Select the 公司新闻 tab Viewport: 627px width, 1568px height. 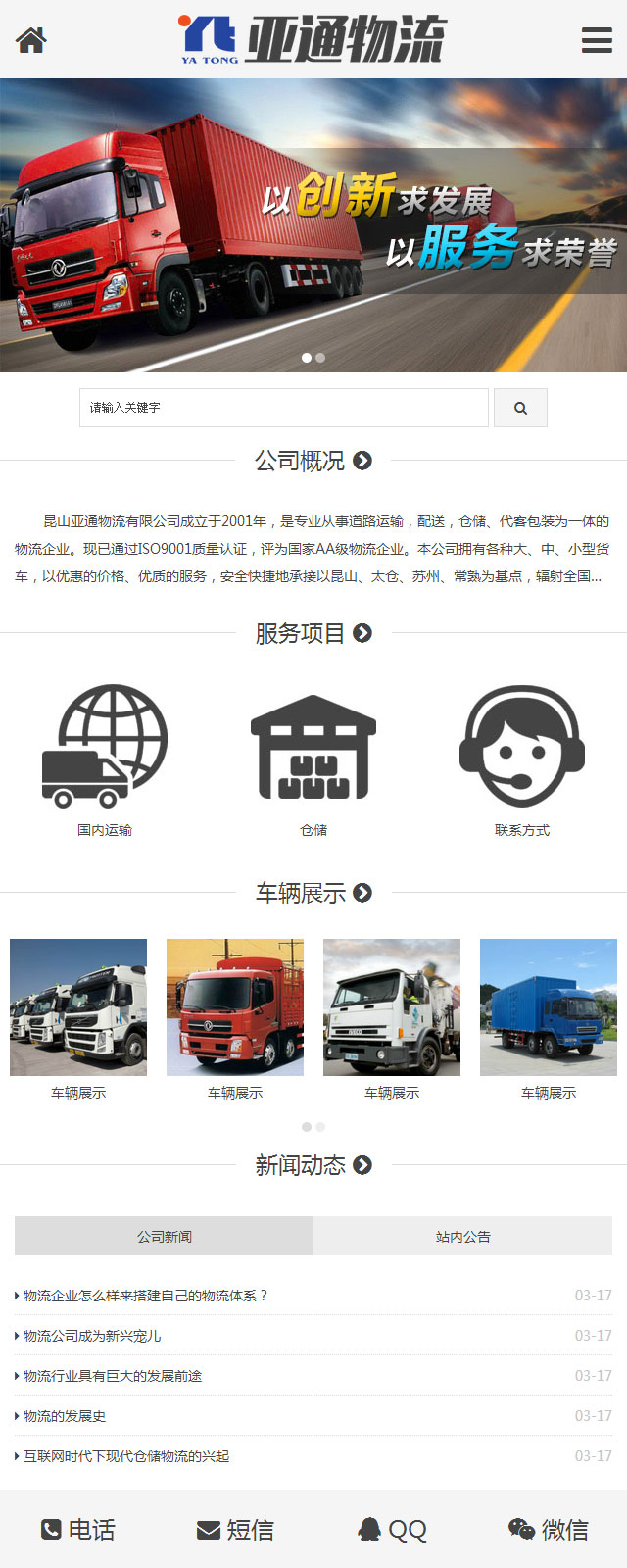tap(165, 1237)
